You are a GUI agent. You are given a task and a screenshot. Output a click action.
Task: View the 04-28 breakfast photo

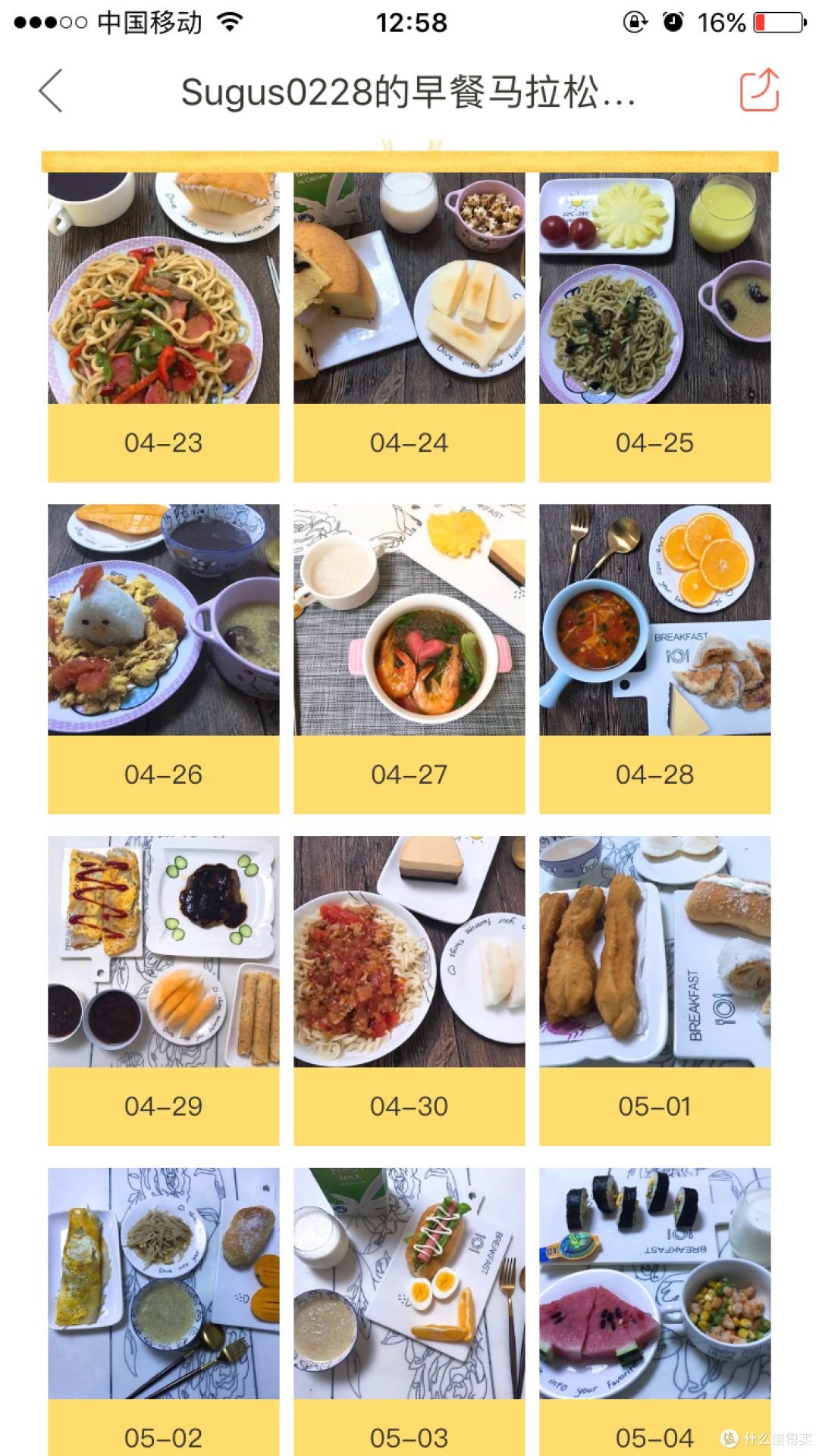tap(654, 659)
